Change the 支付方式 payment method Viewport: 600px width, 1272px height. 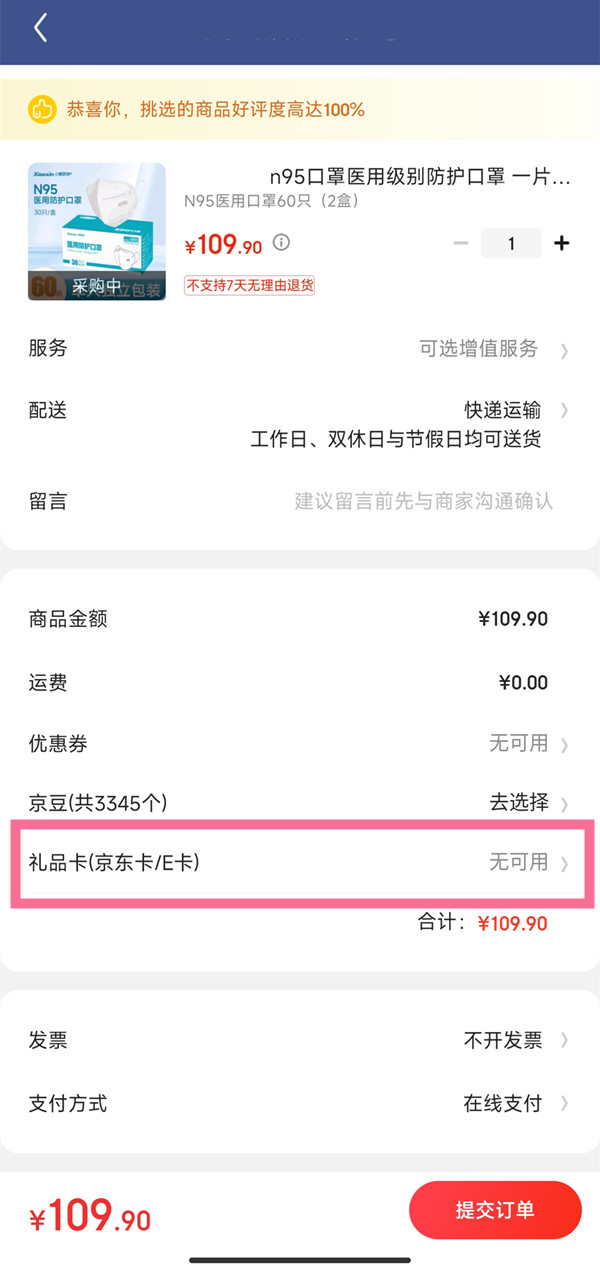pos(300,1103)
